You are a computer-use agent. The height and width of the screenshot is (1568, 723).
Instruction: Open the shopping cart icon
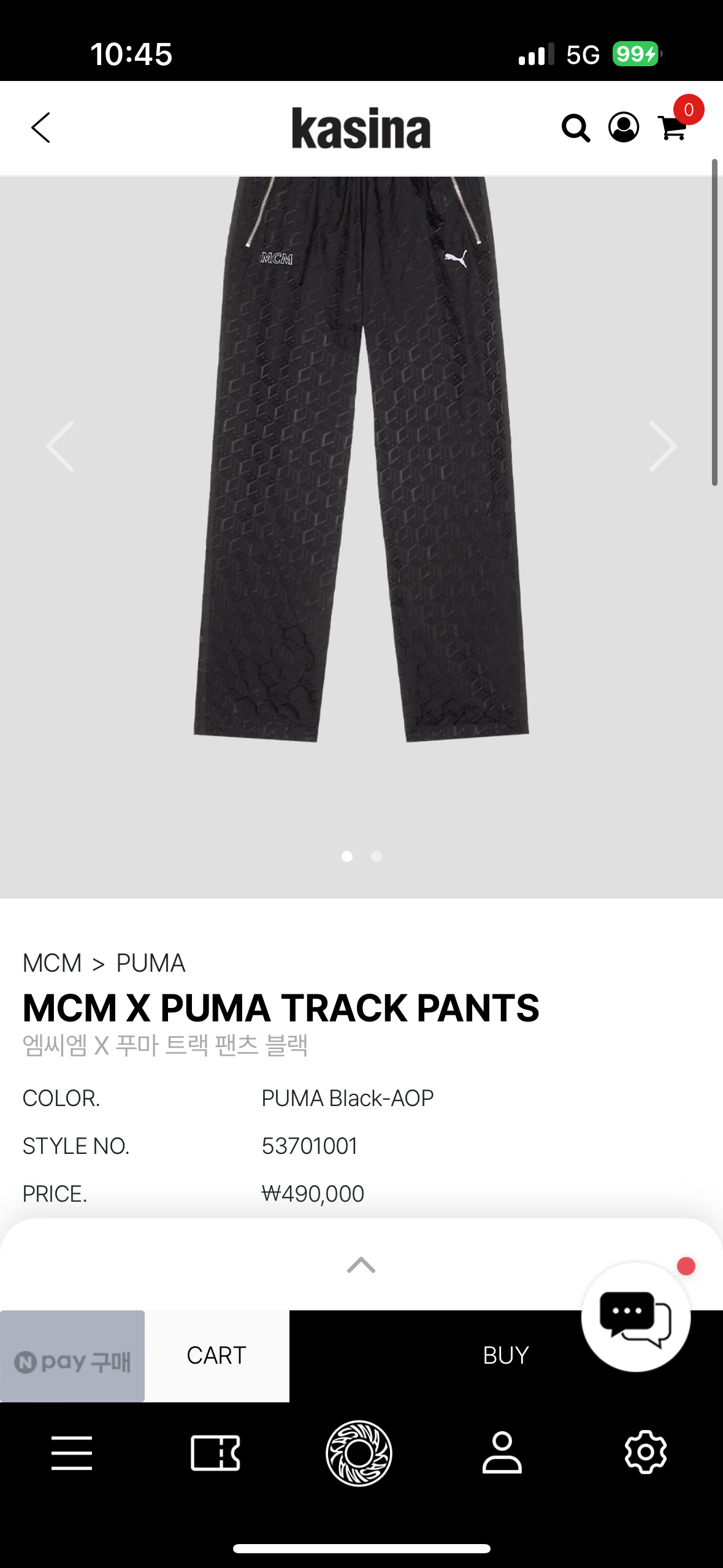pos(673,128)
